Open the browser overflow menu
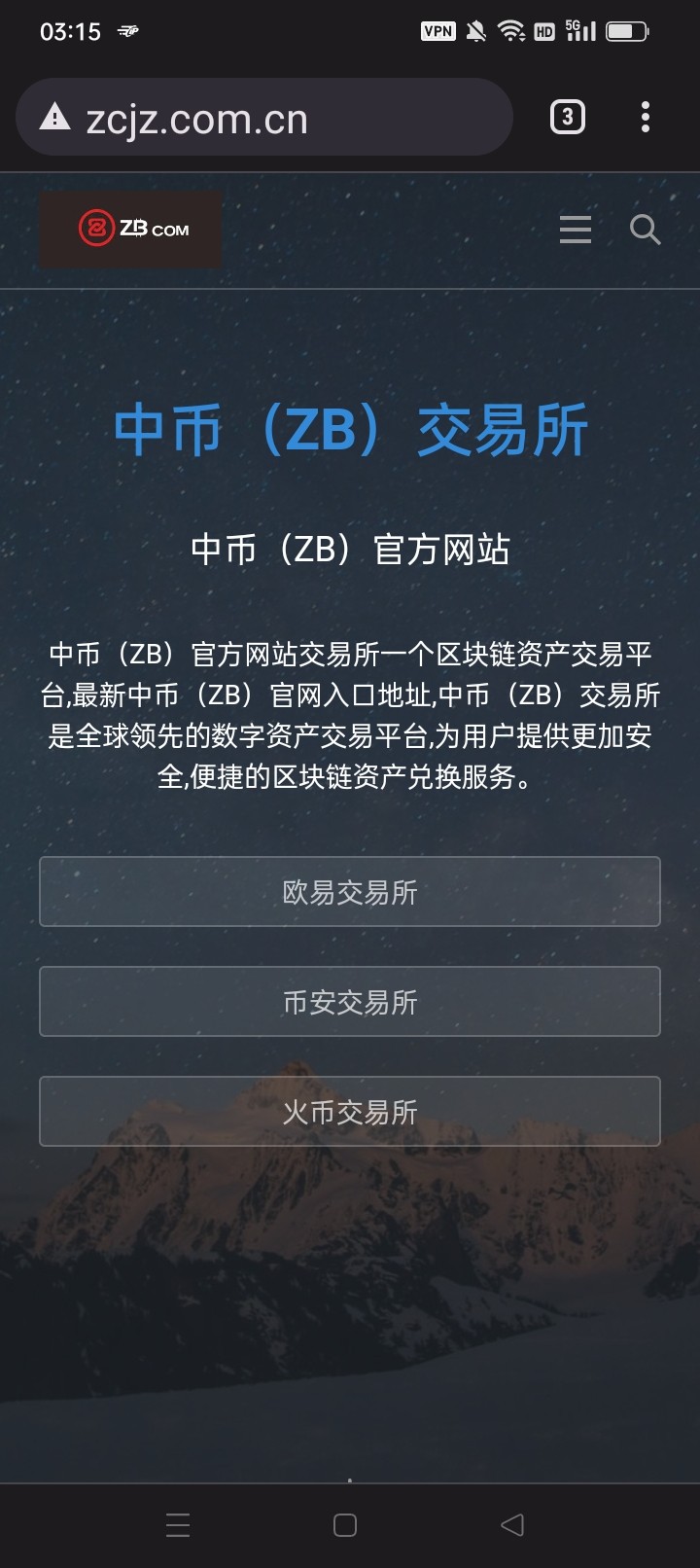 pyautogui.click(x=646, y=118)
